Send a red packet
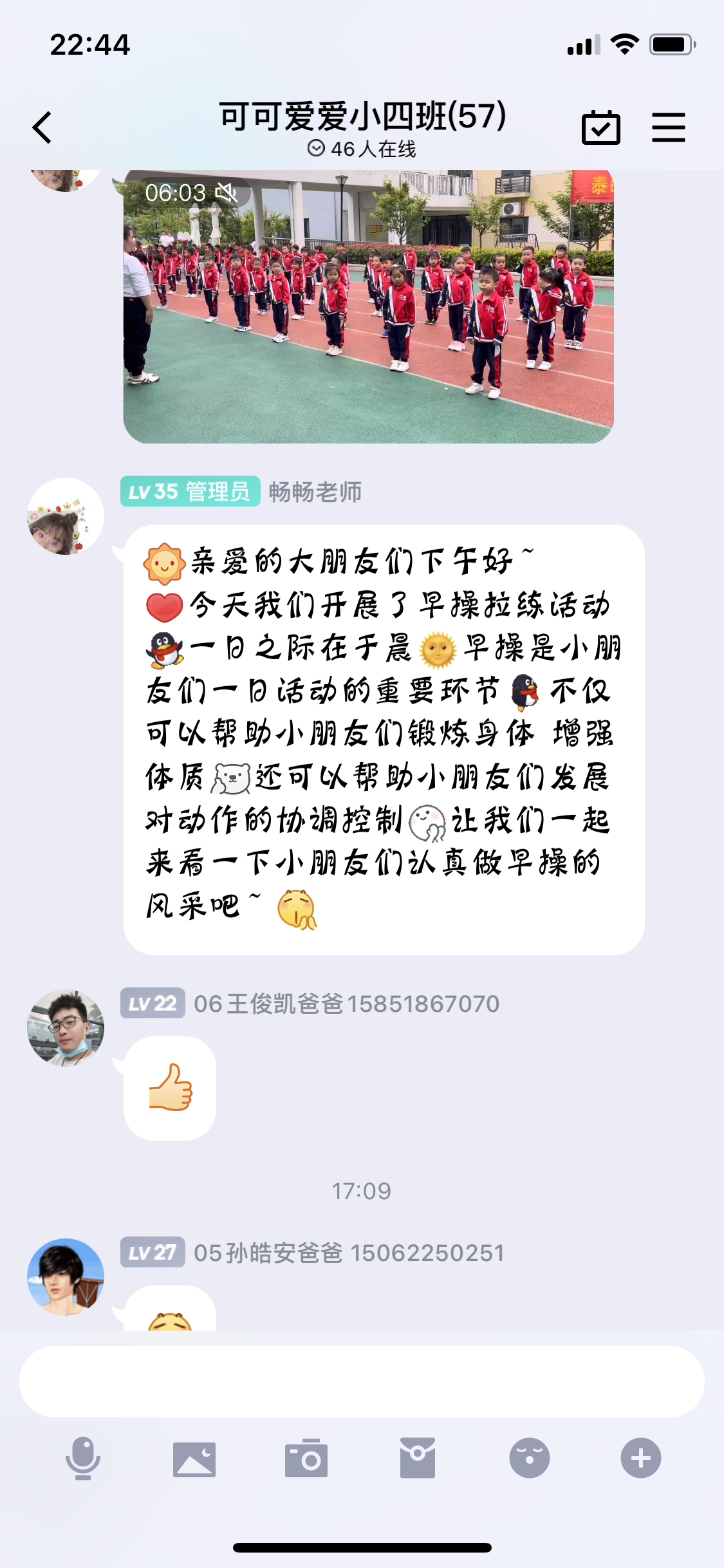Screen dimensions: 724x1568 (418, 1458)
